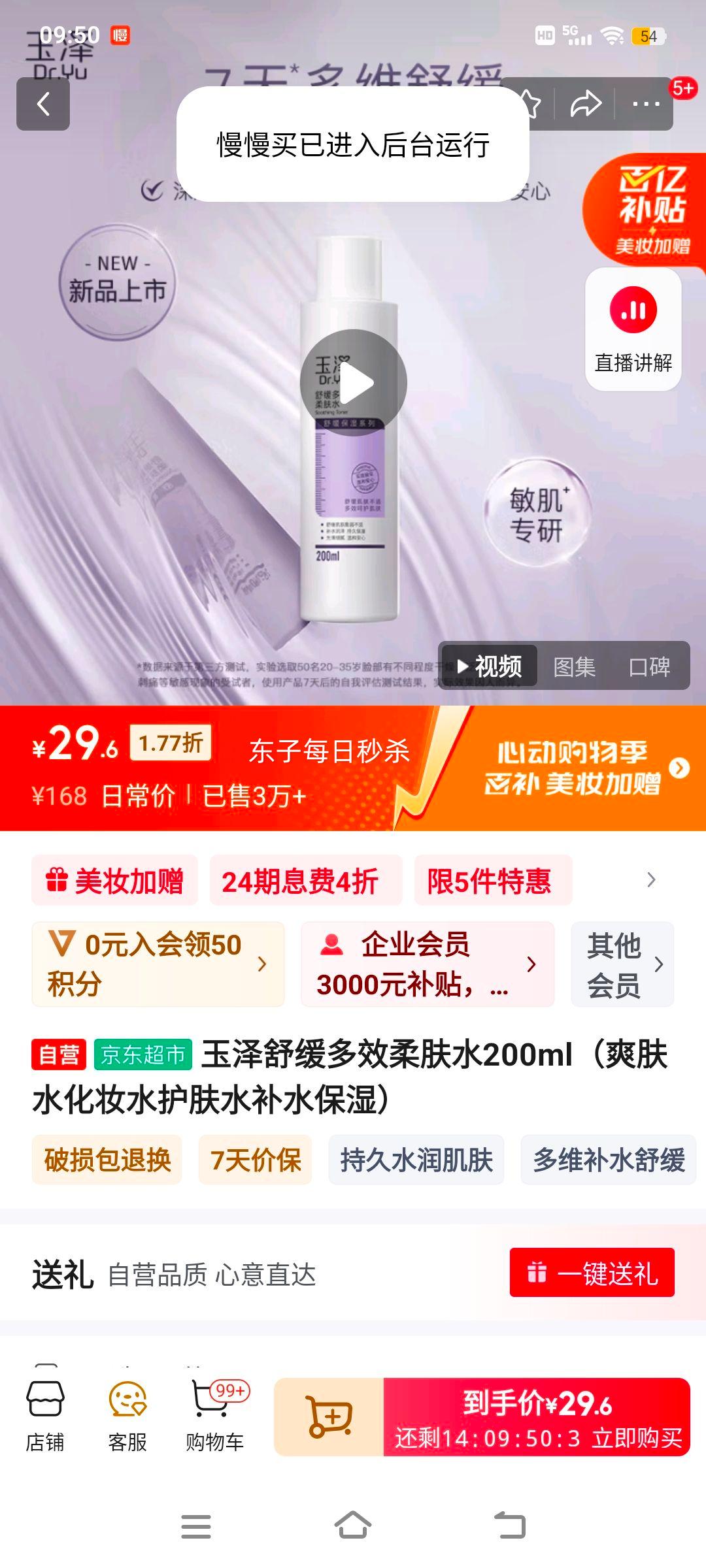This screenshot has height=1568, width=706.
Task: Open 其他会员 options
Action: (622, 964)
